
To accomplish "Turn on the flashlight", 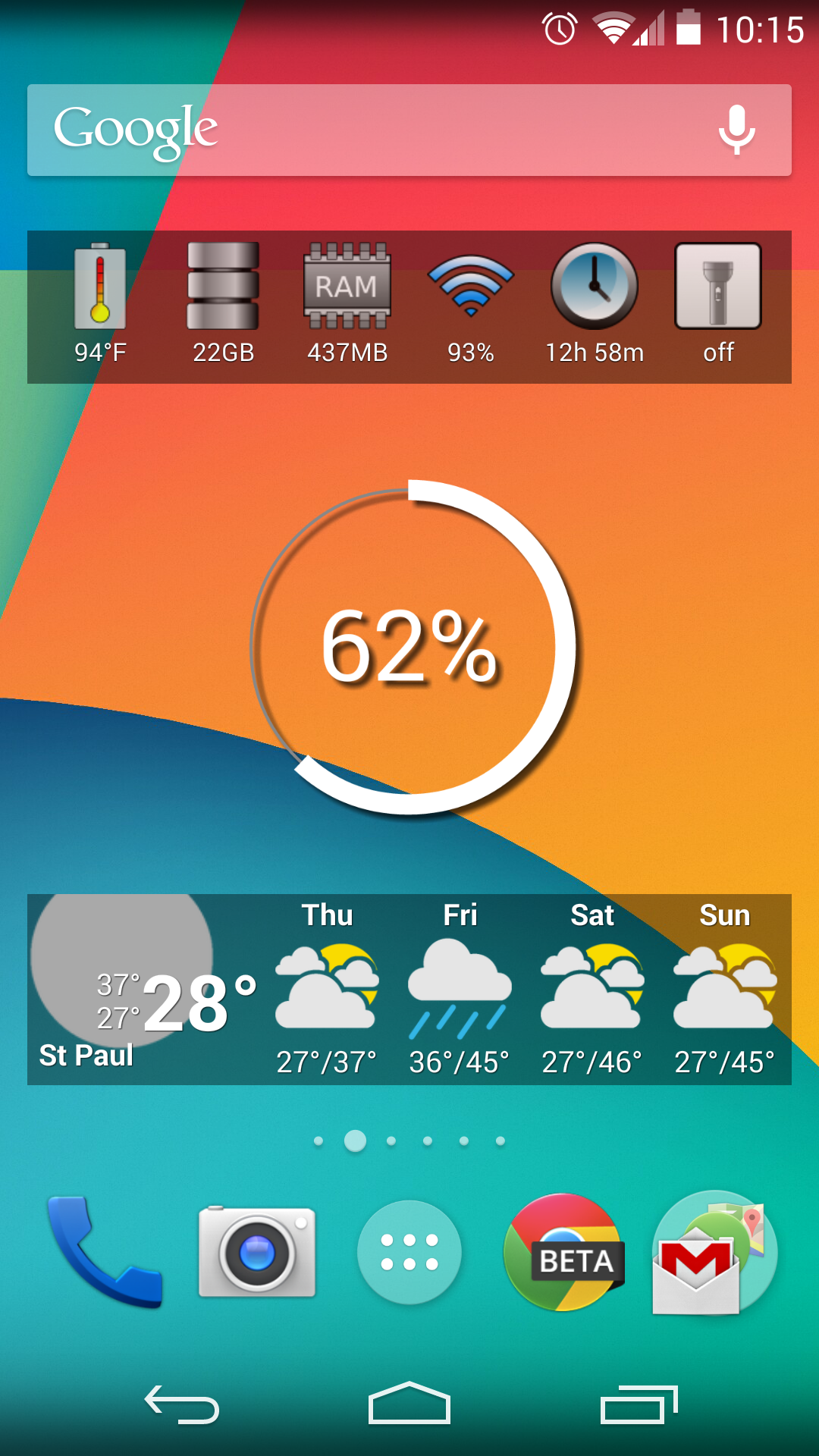I will click(718, 303).
